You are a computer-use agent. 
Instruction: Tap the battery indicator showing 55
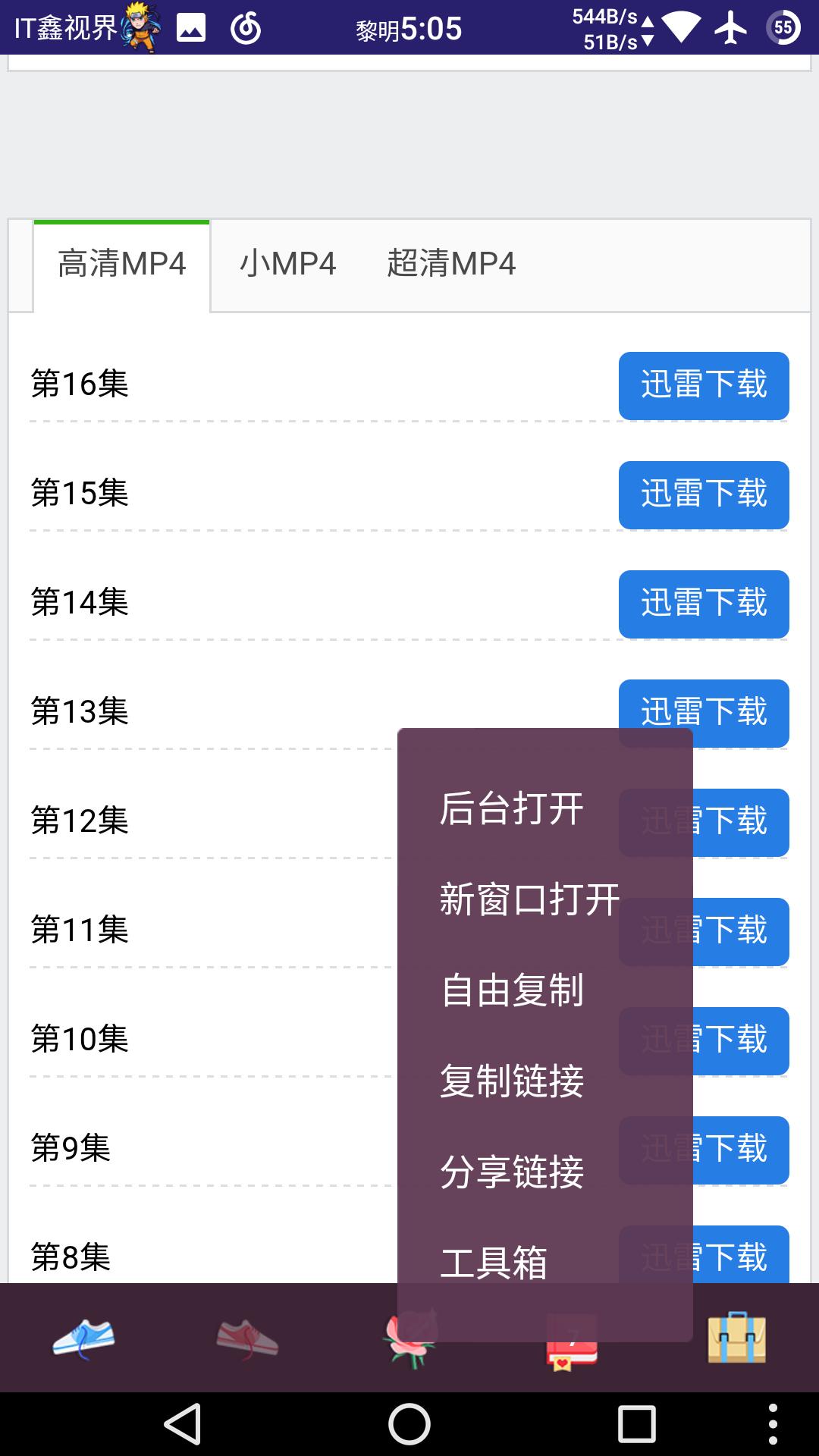tap(783, 29)
